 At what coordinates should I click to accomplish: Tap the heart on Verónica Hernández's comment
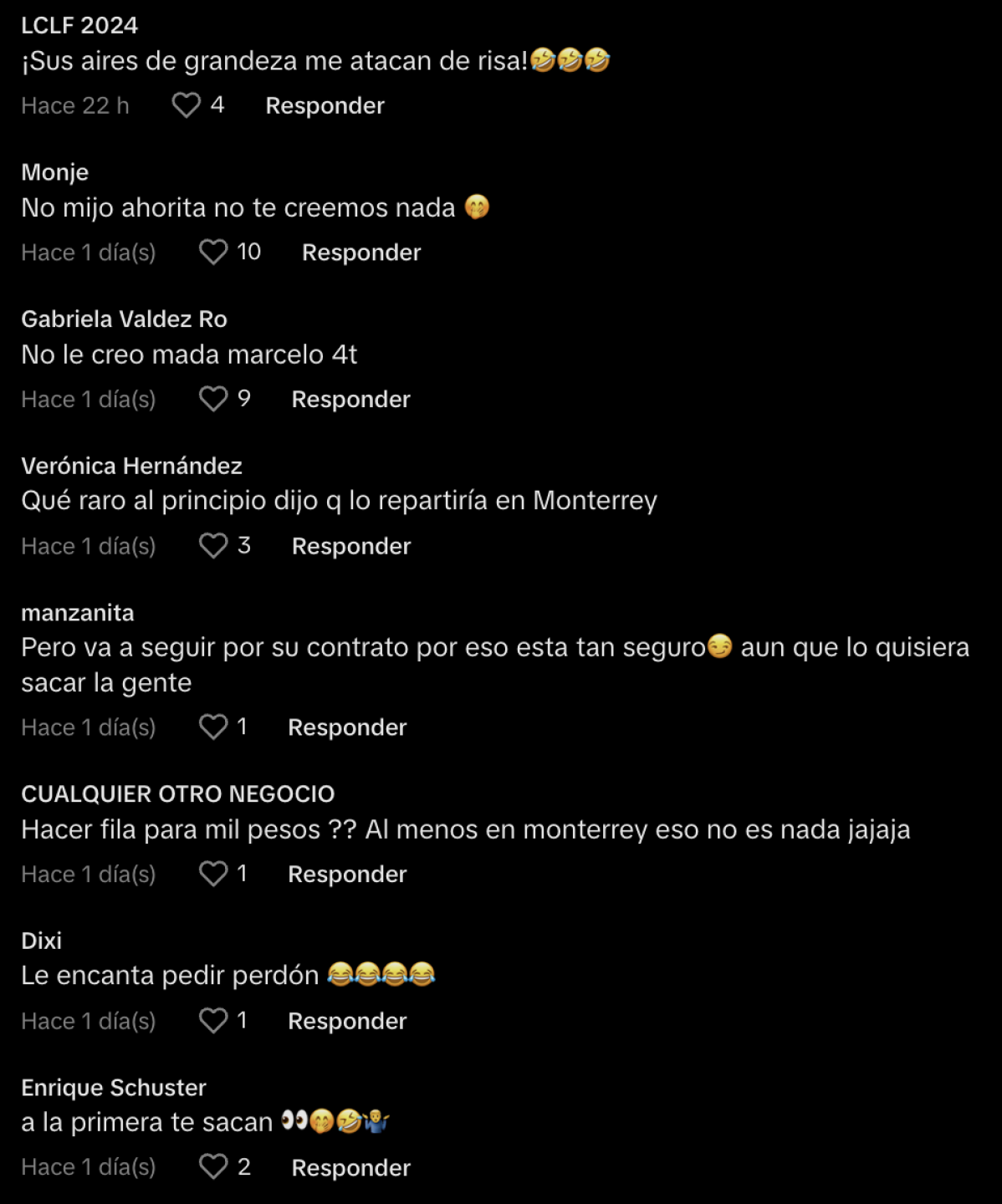[x=214, y=545]
